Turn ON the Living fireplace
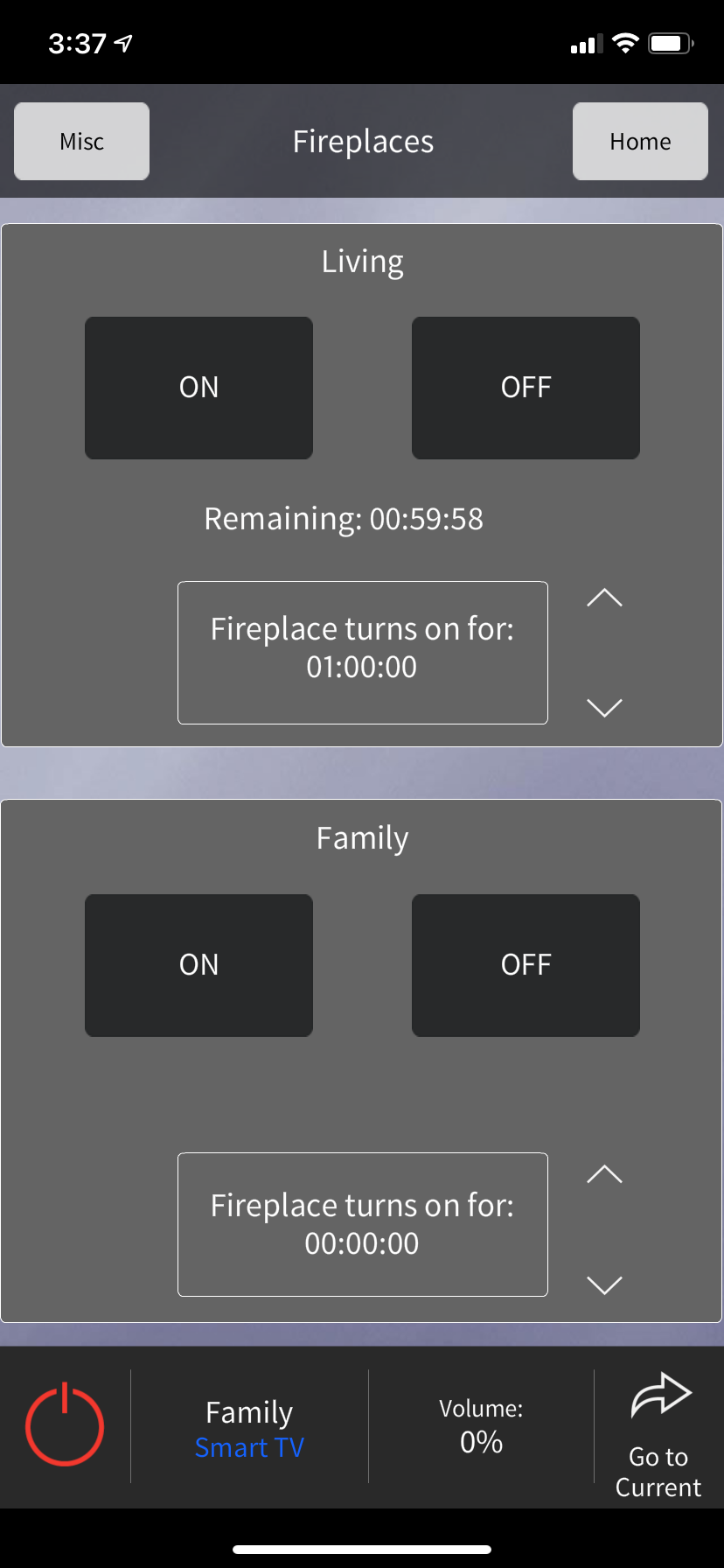 (198, 388)
